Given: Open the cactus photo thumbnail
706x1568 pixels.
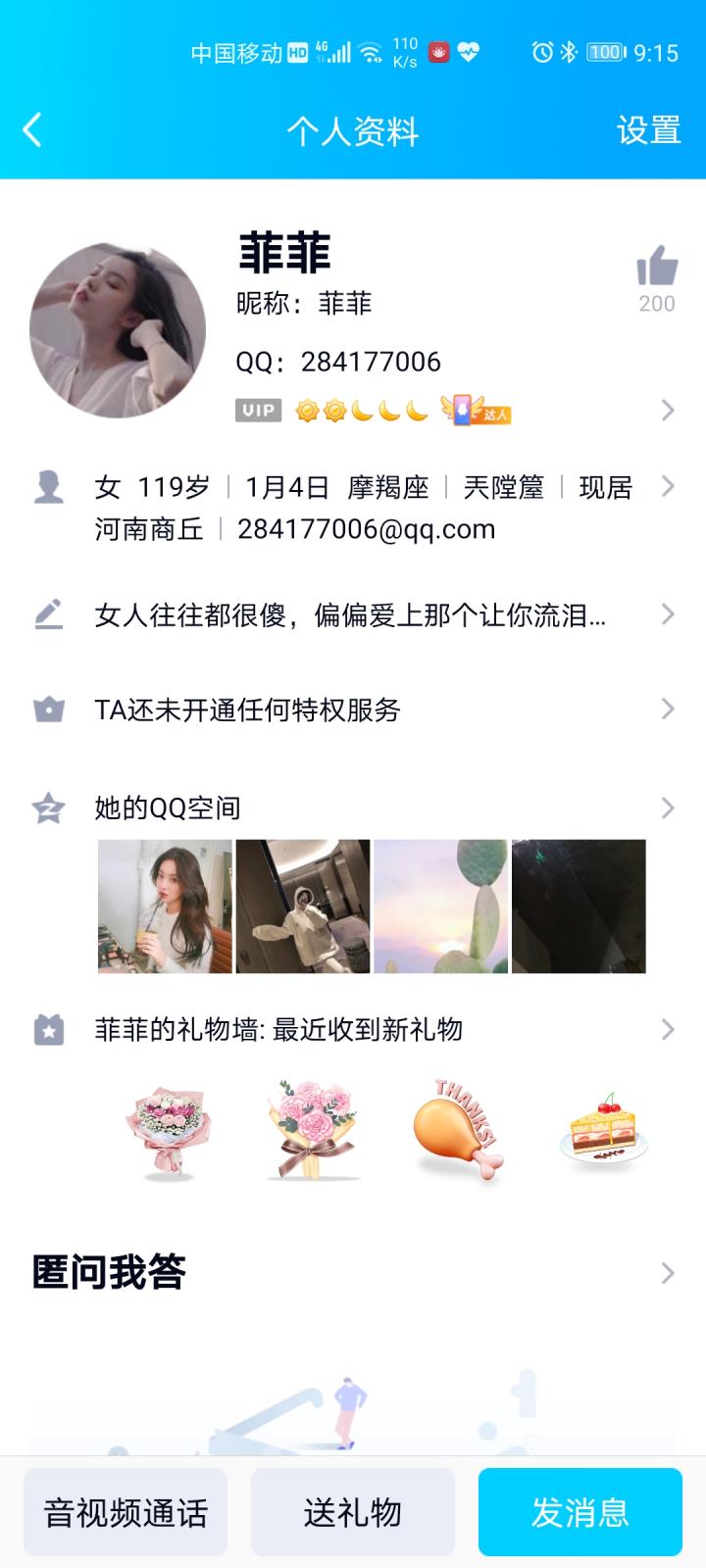Looking at the screenshot, I should pos(441,906).
